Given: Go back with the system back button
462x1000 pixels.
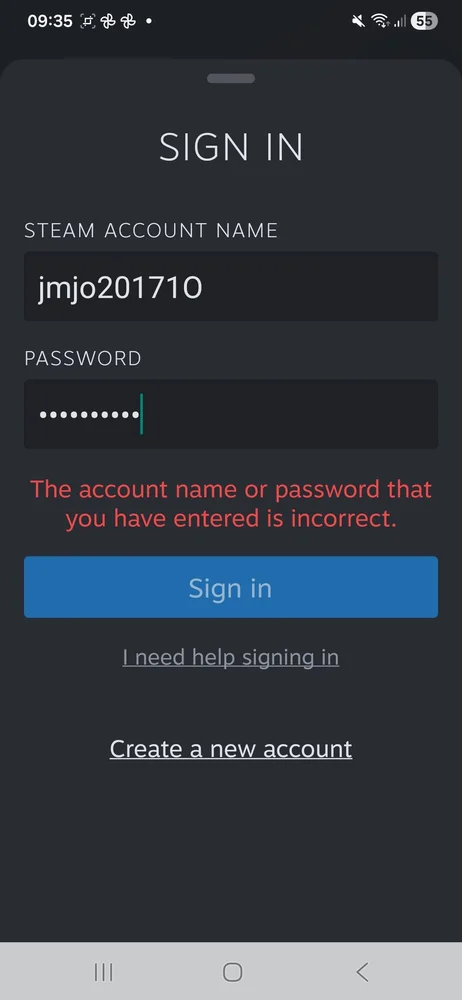Looking at the screenshot, I should [x=362, y=972].
